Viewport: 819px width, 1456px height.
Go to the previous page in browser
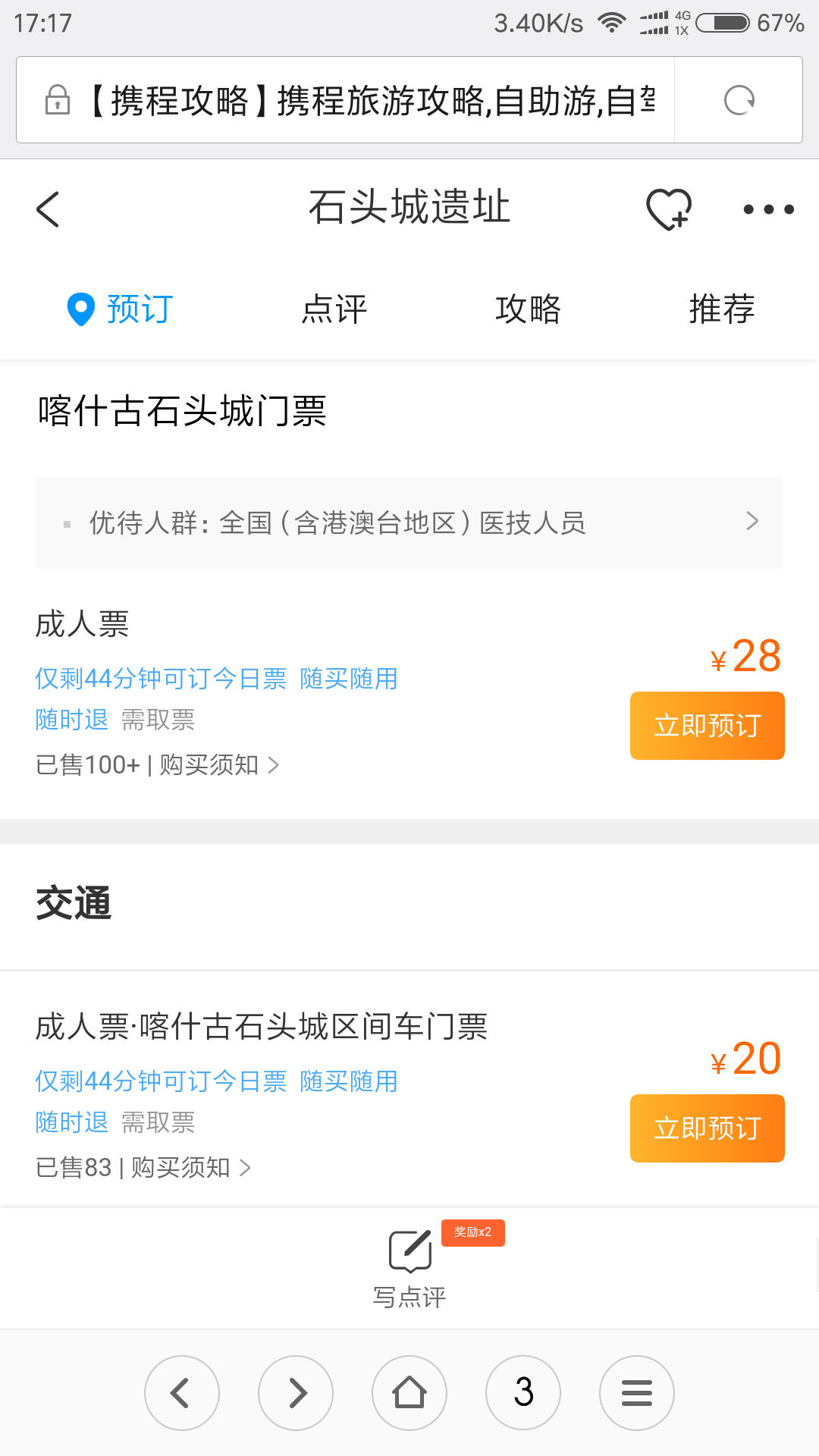click(182, 1393)
